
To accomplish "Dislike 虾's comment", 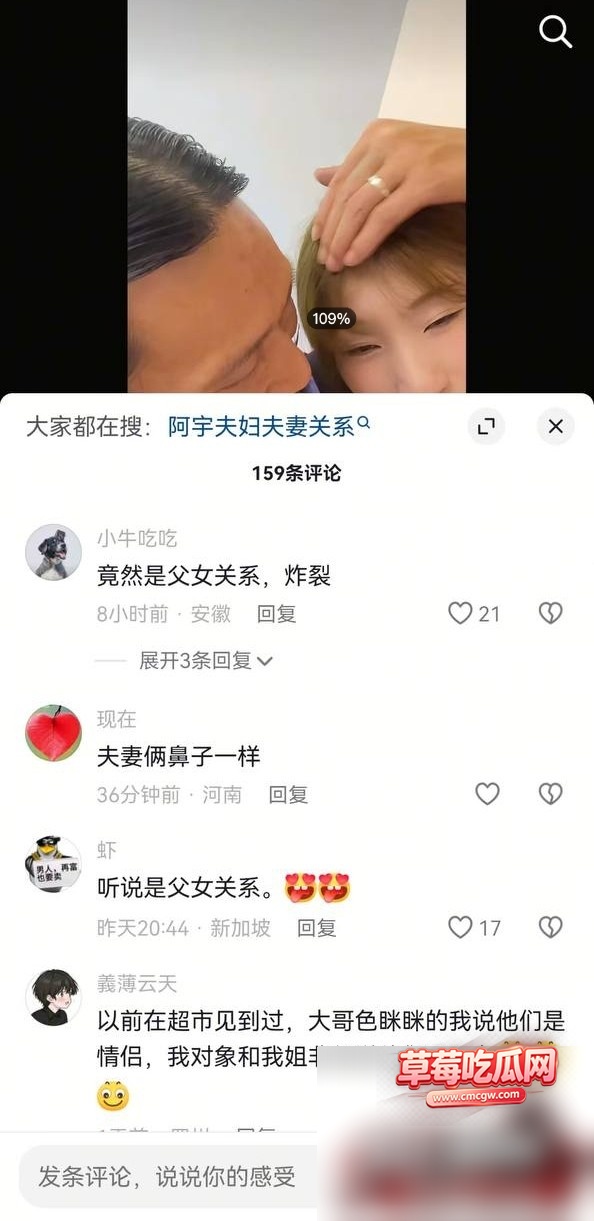I will (551, 927).
